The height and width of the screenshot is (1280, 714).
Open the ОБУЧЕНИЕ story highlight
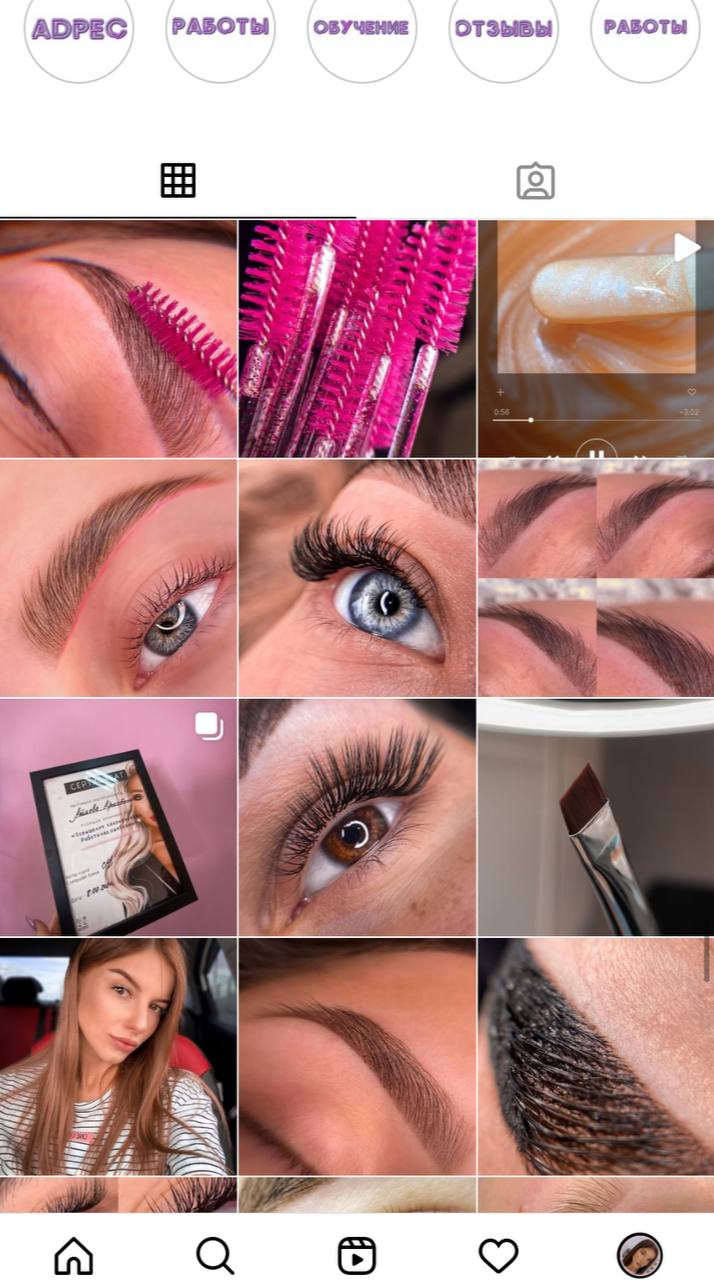click(x=361, y=28)
